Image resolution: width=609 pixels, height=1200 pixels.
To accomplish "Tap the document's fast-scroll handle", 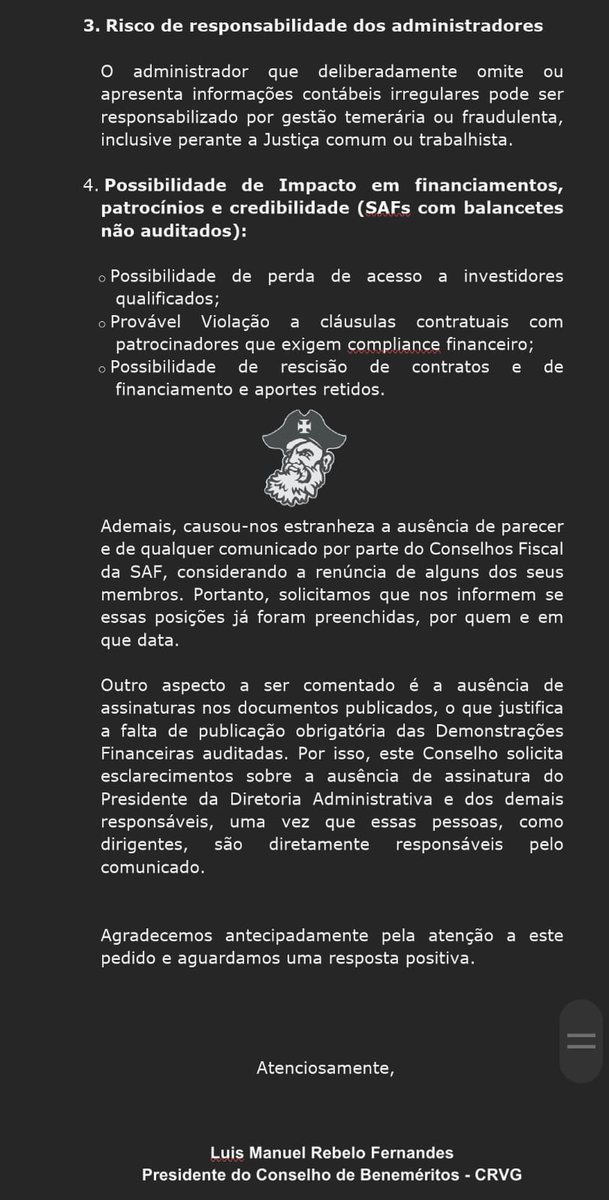I will (x=581, y=1041).
